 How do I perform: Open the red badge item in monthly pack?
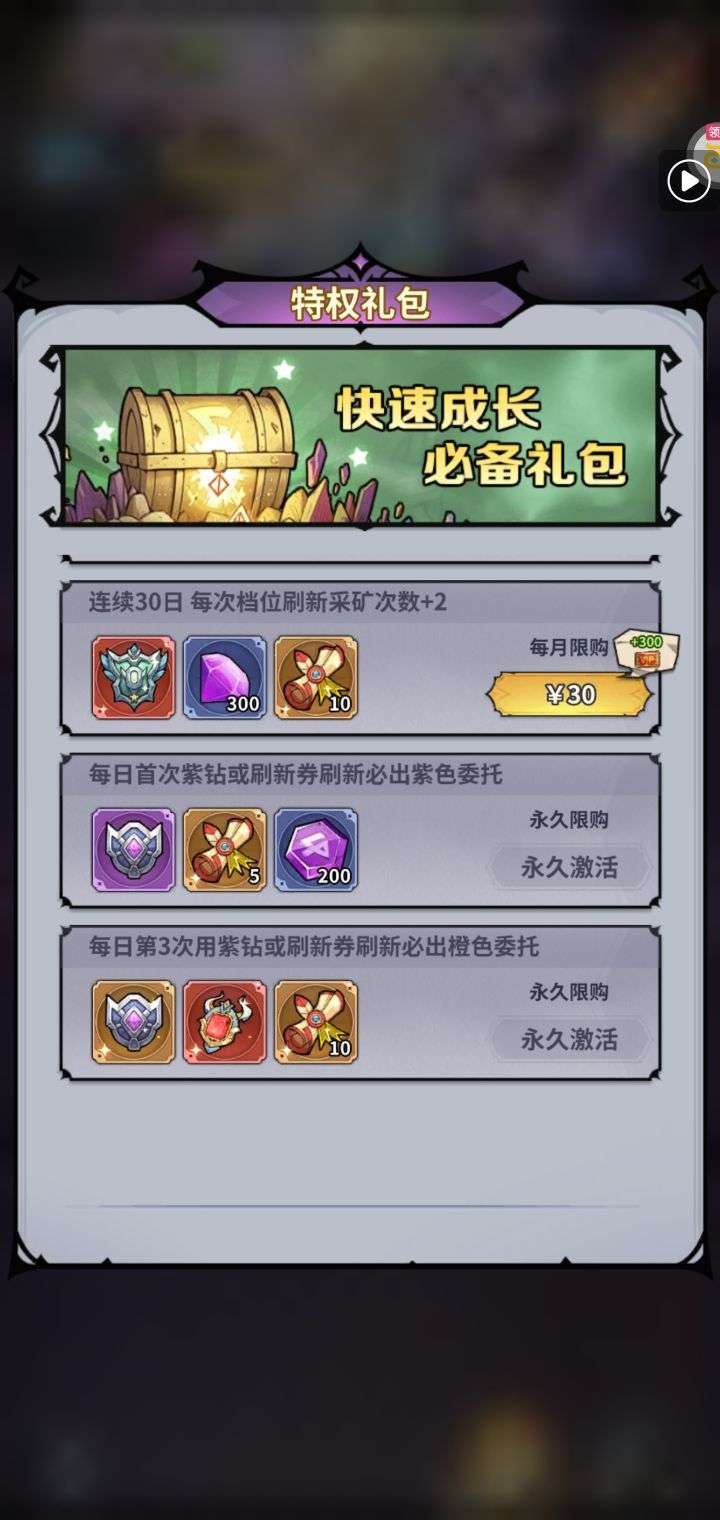[134, 677]
